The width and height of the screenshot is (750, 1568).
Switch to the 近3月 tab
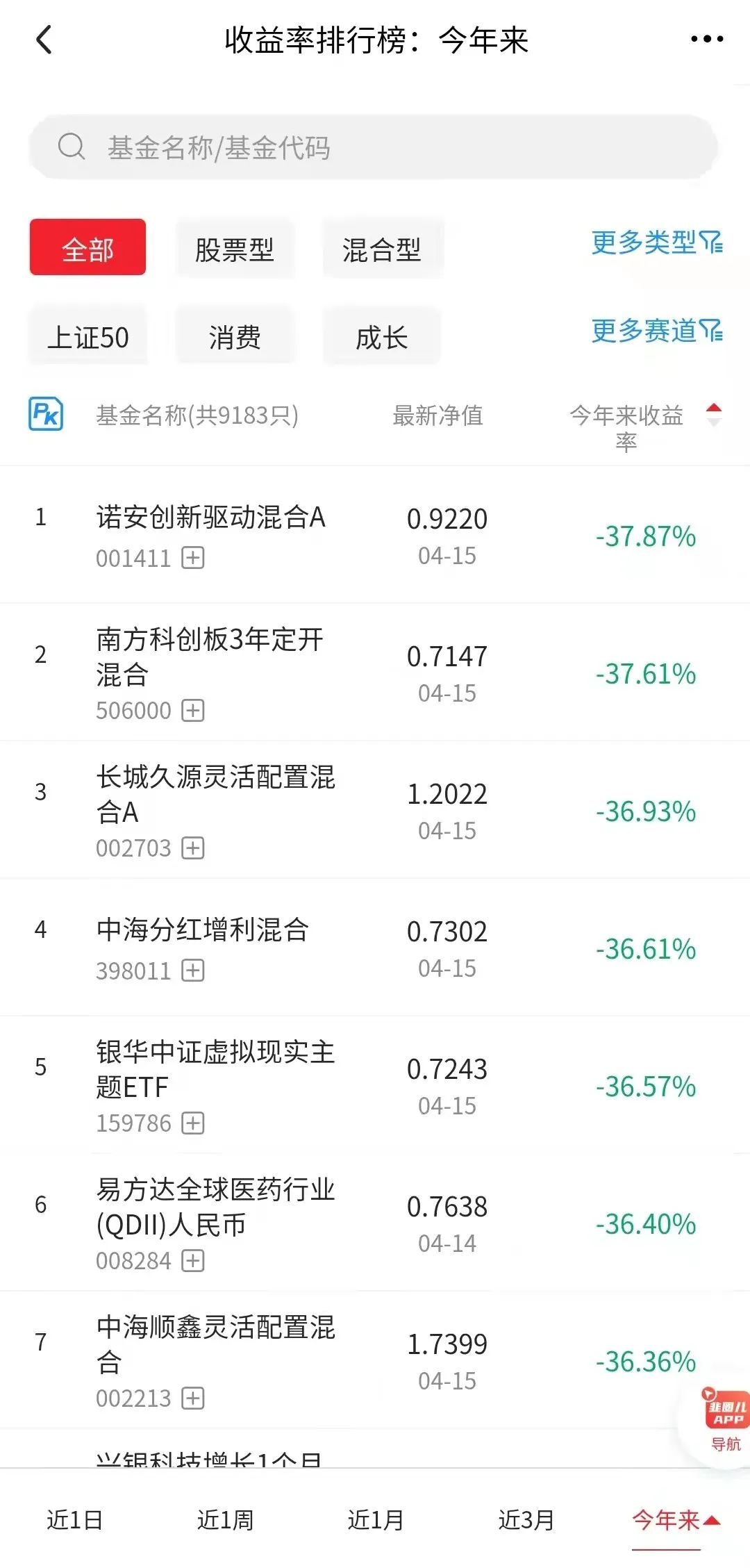(x=526, y=1521)
